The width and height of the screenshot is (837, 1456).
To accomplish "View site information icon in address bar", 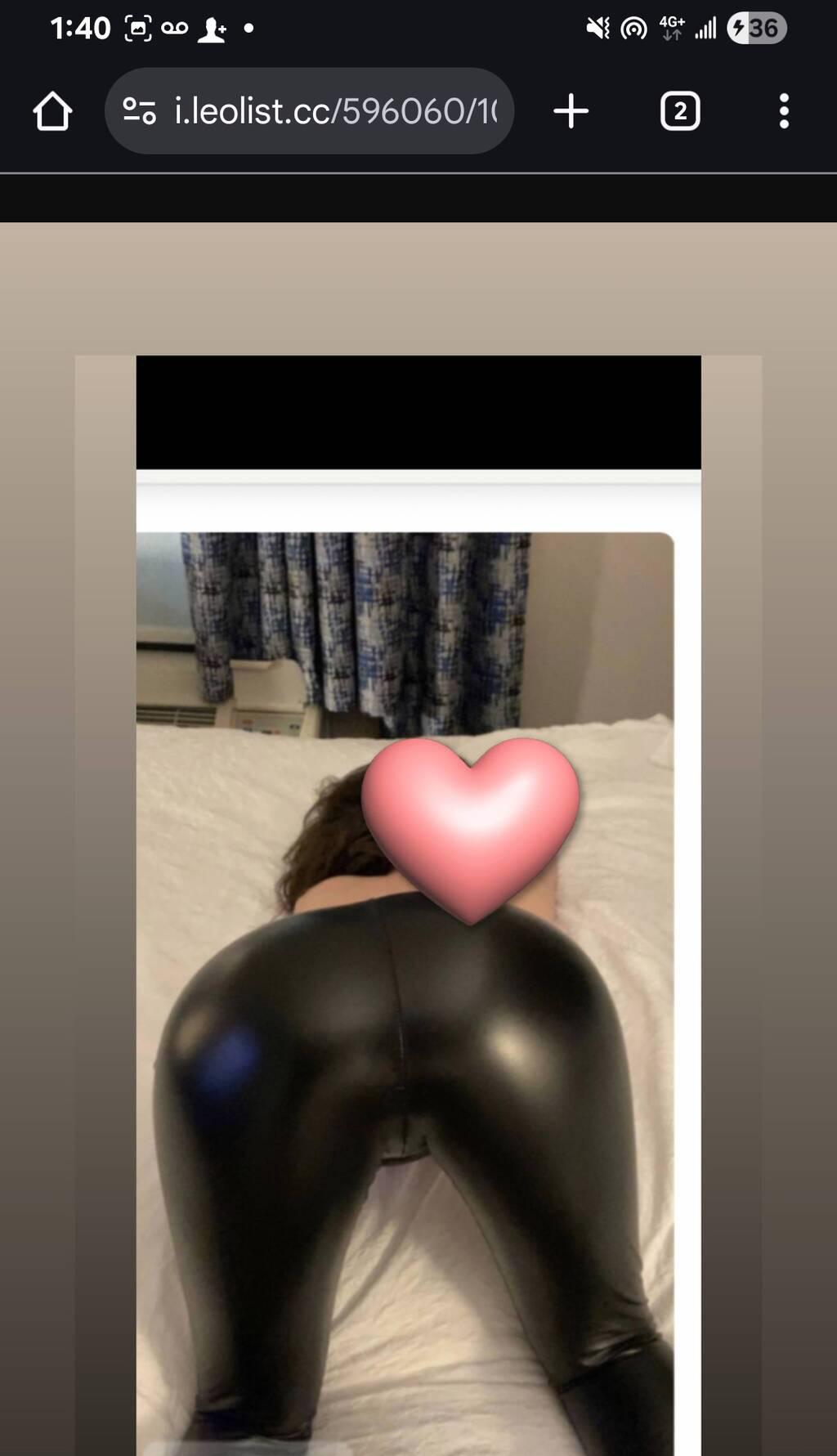I will (139, 111).
